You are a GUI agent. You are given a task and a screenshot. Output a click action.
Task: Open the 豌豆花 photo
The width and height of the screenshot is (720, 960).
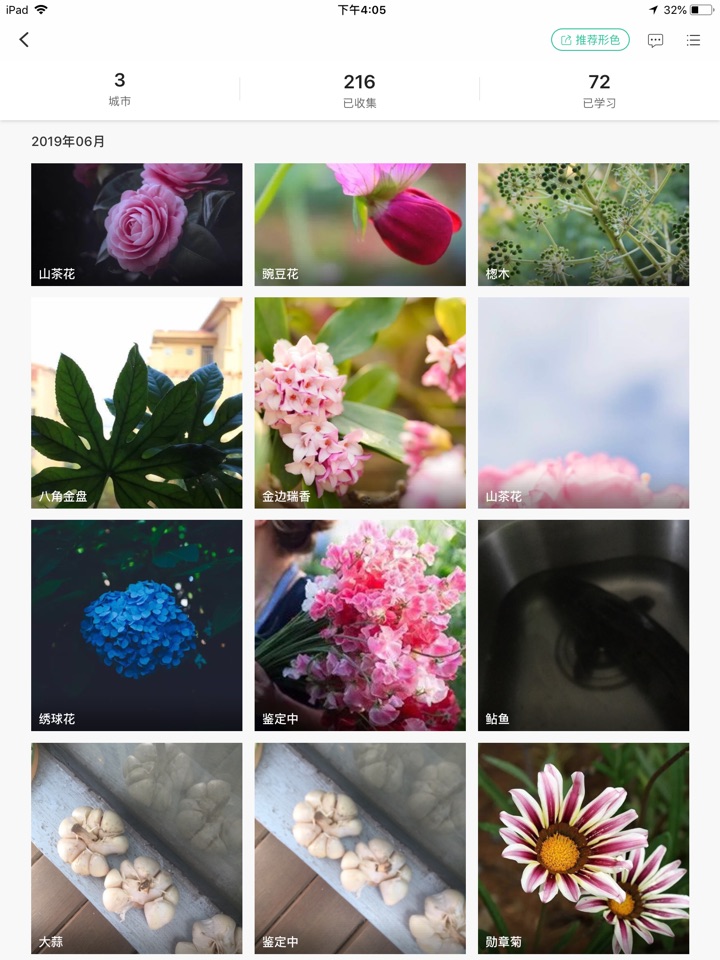click(x=360, y=224)
